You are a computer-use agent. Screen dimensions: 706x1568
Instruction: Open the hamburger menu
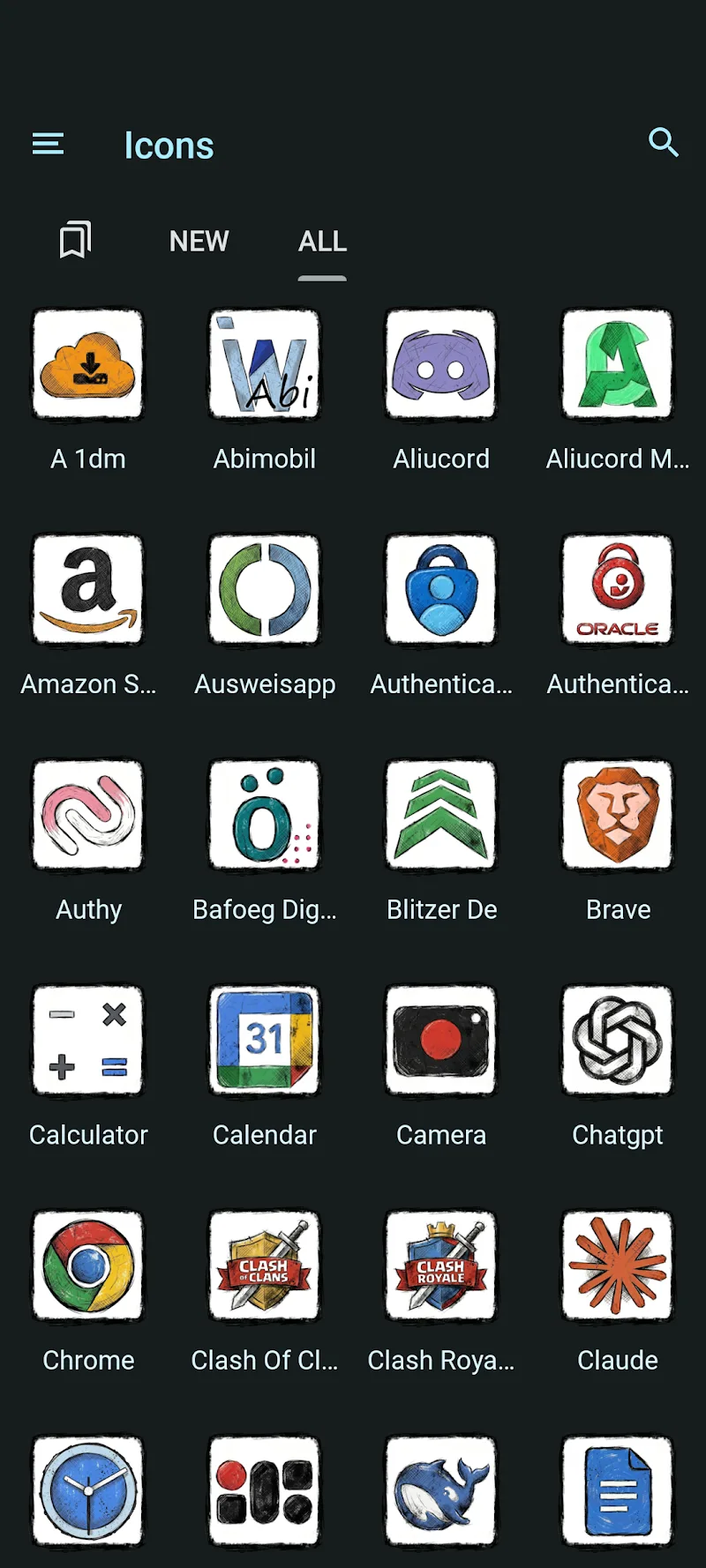(49, 144)
